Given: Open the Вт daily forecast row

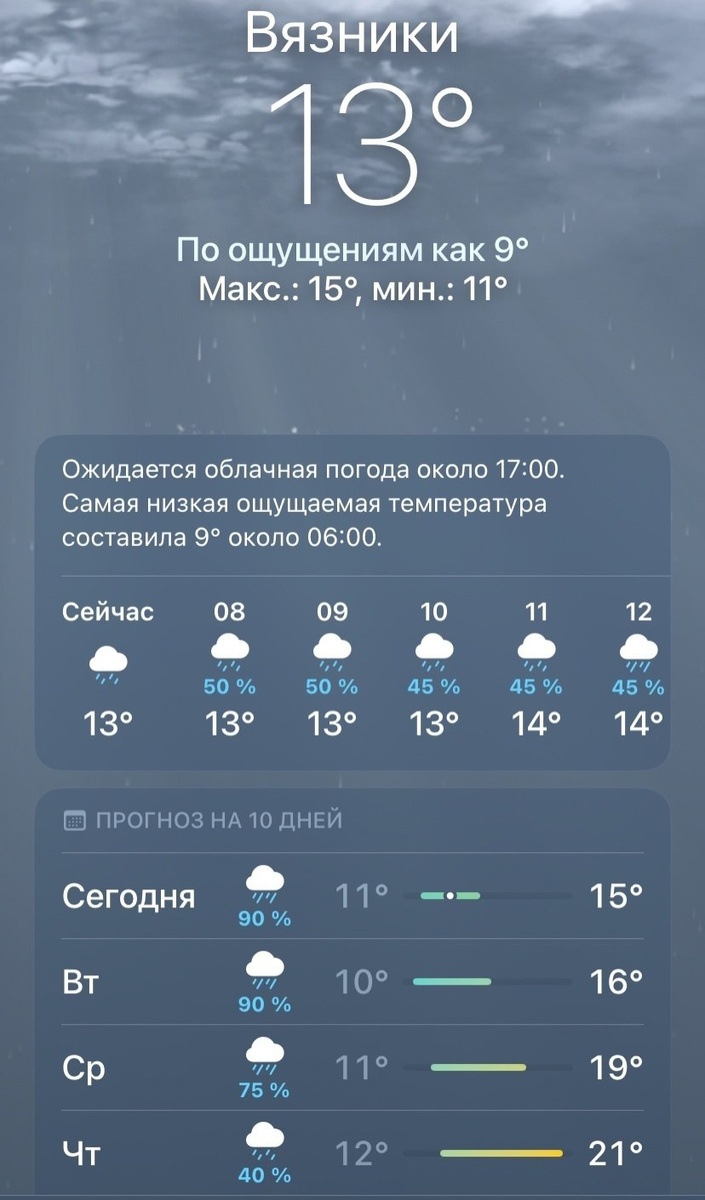Looking at the screenshot, I should coord(352,982).
